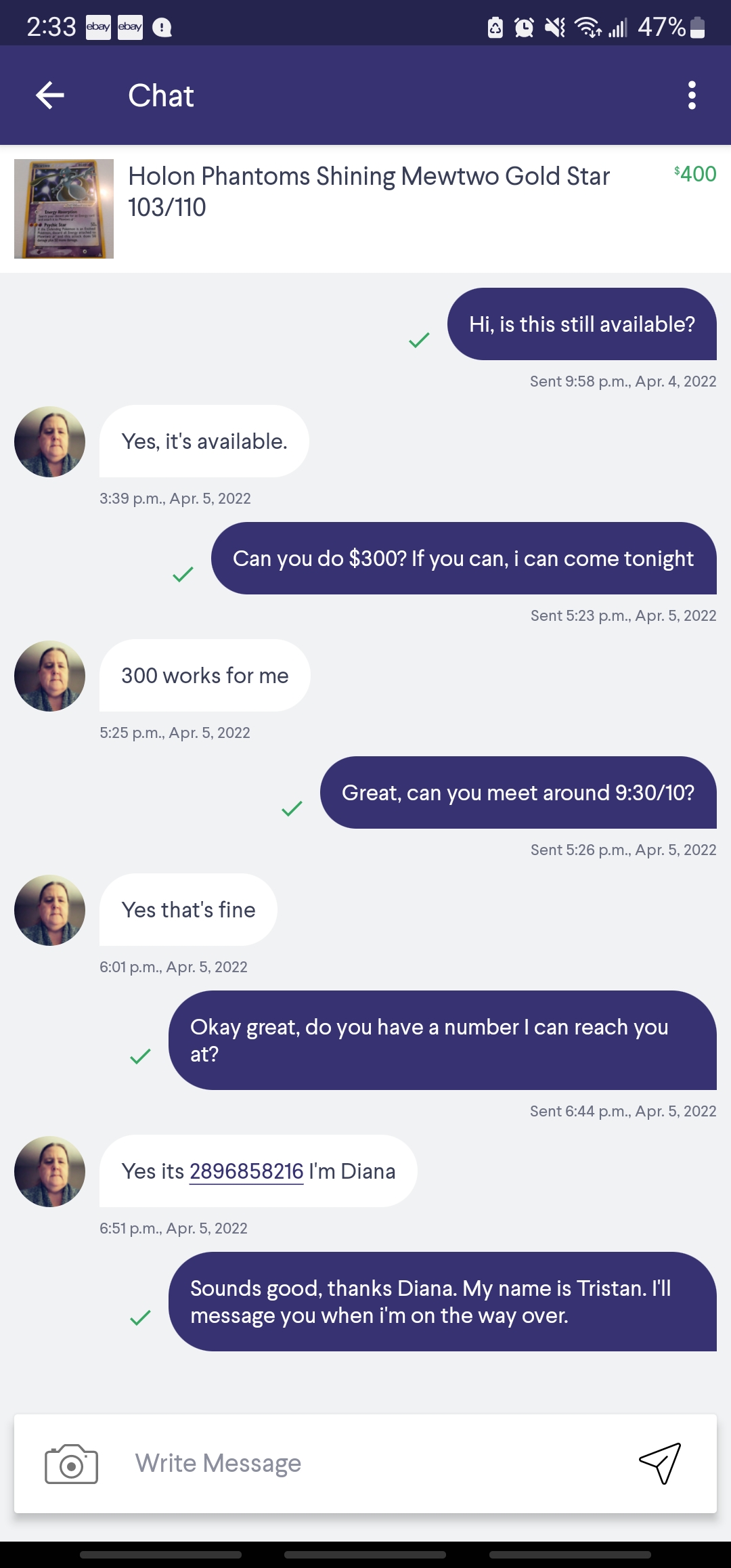Open the overflow menu in Chat
This screenshot has width=731, height=1568.
[x=691, y=95]
